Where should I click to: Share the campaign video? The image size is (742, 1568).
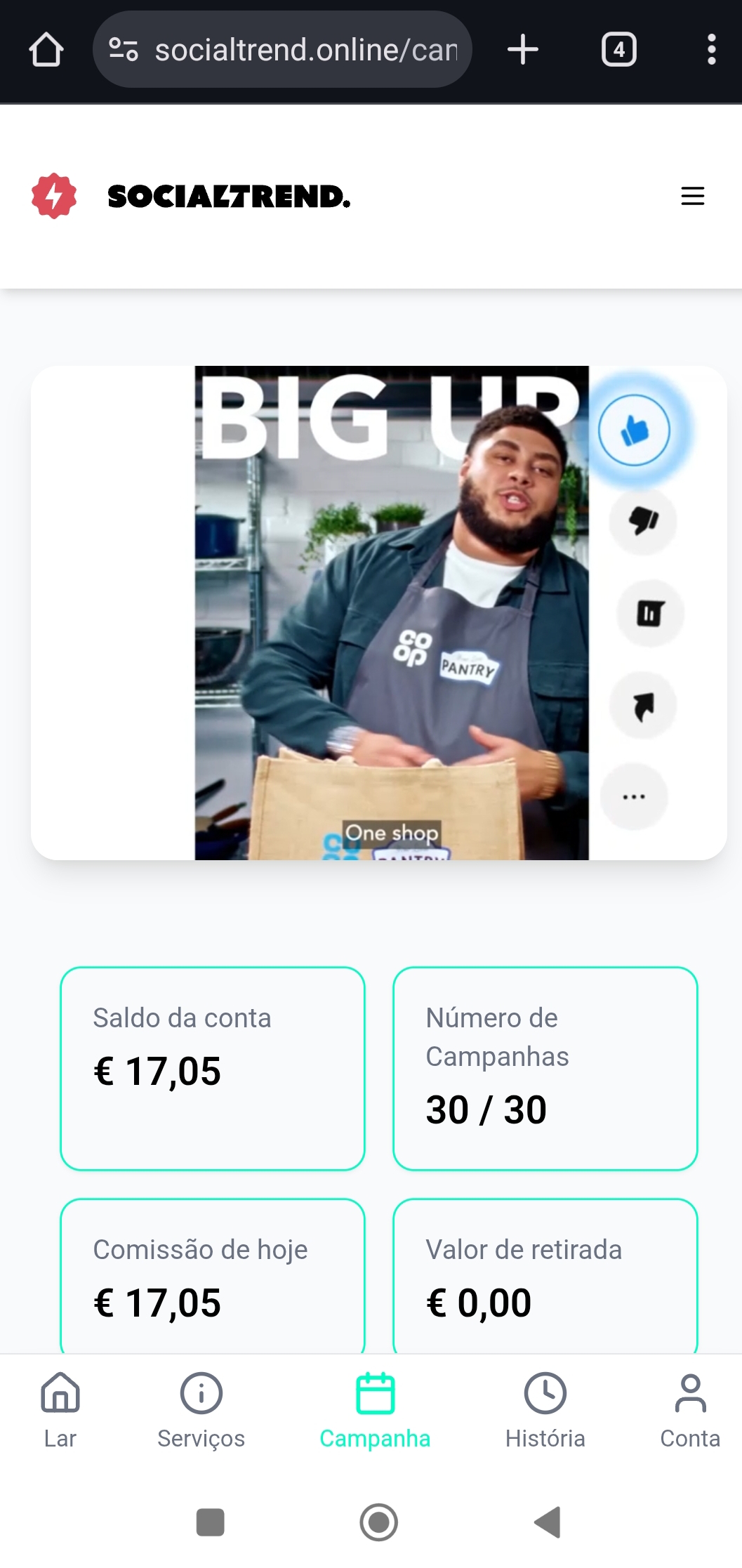point(643,705)
